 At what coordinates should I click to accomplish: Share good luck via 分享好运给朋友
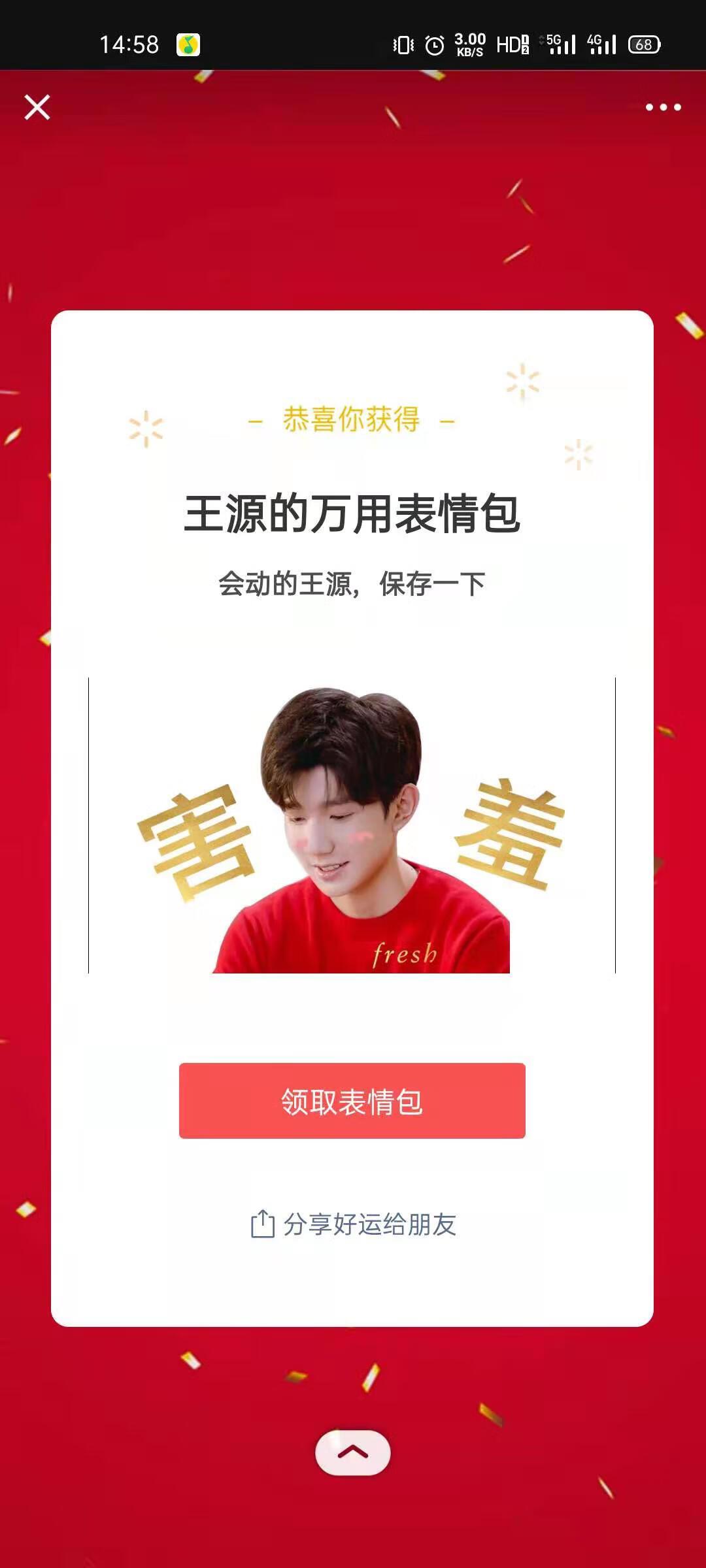click(x=354, y=1224)
